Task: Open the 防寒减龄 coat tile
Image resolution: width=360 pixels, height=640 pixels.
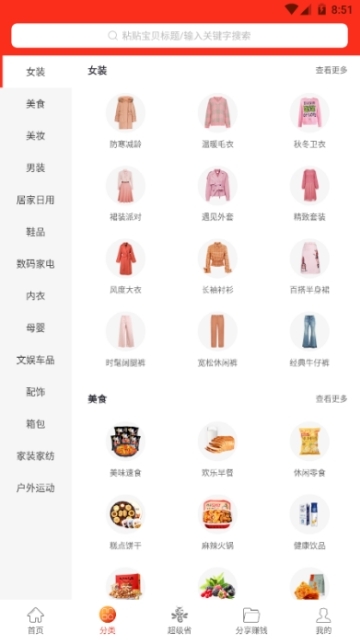Action: [x=125, y=121]
